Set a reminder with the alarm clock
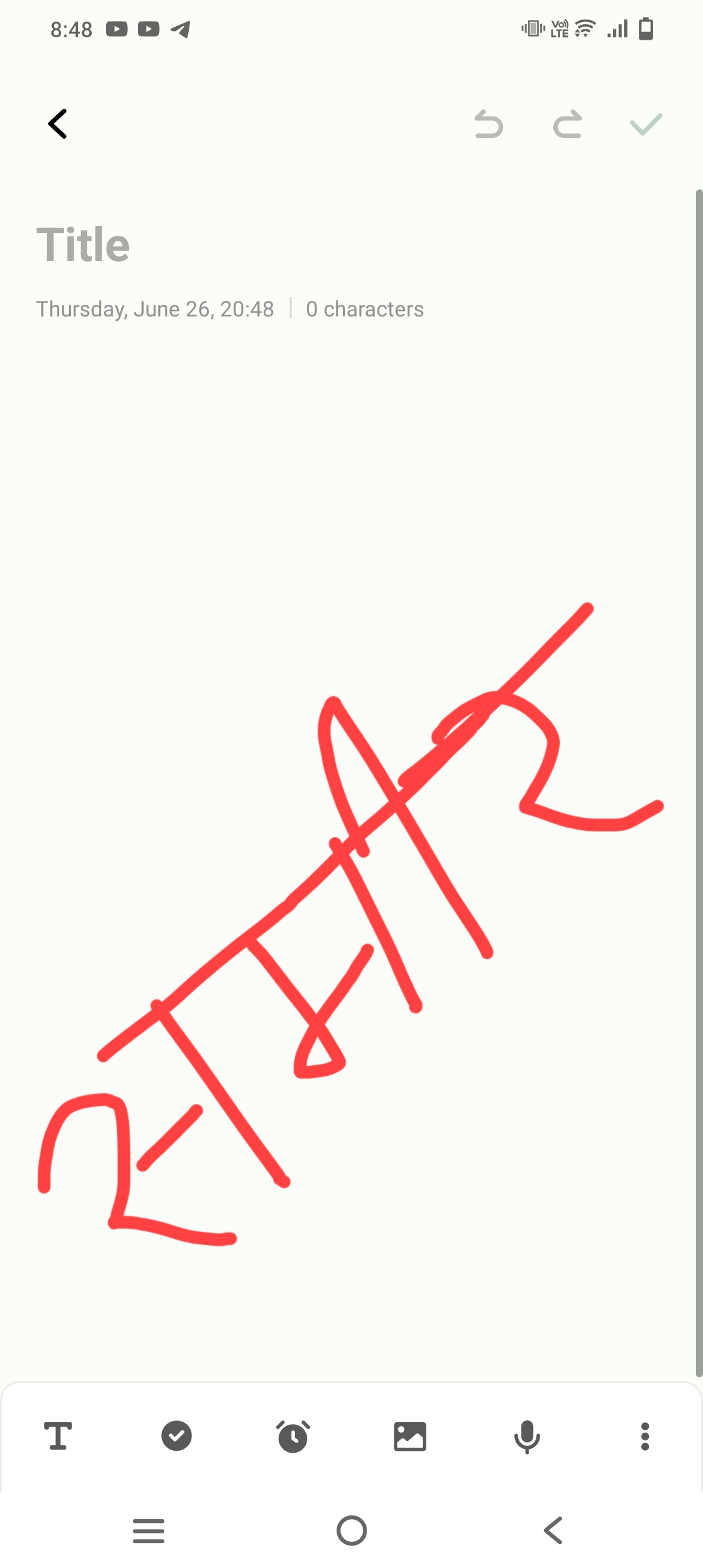The image size is (703, 1568). (293, 1436)
